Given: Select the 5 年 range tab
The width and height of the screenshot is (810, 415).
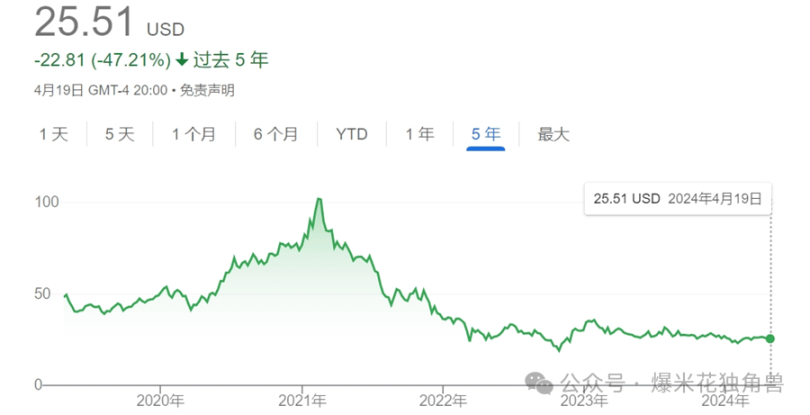Looking at the screenshot, I should [485, 134].
